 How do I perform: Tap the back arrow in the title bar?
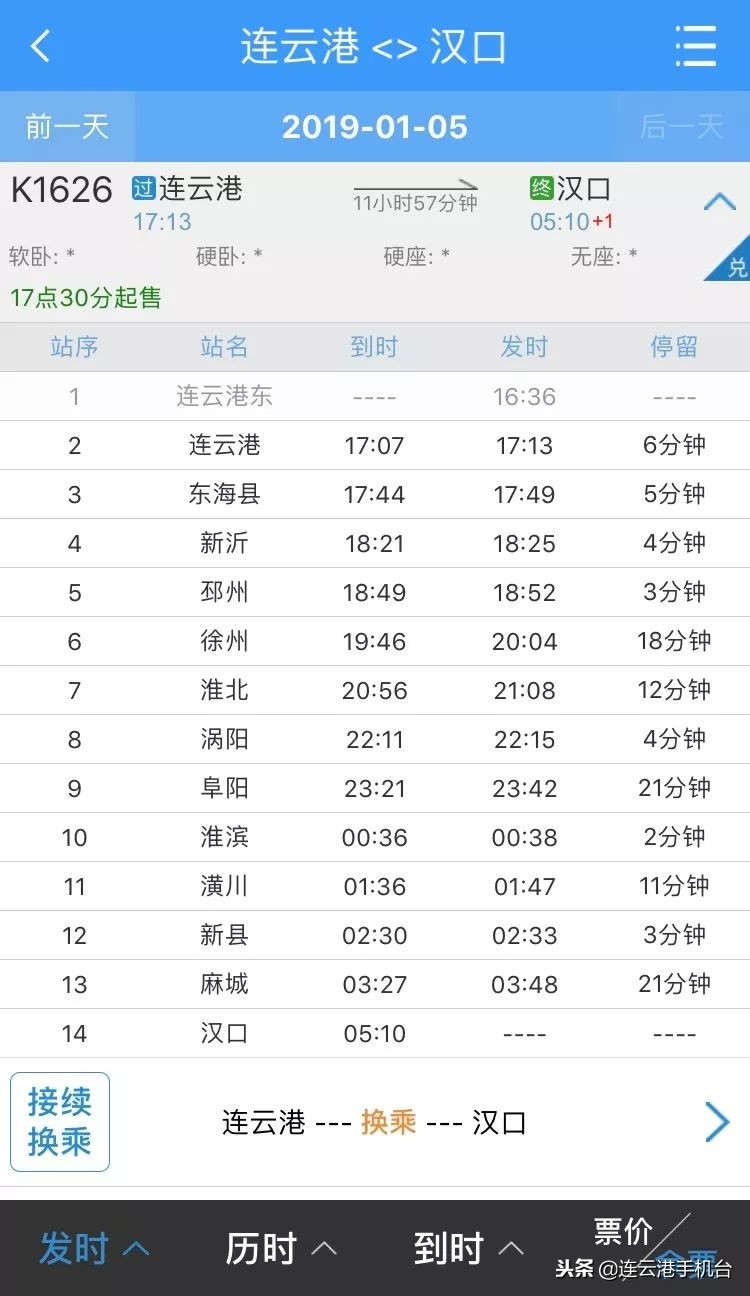click(38, 44)
